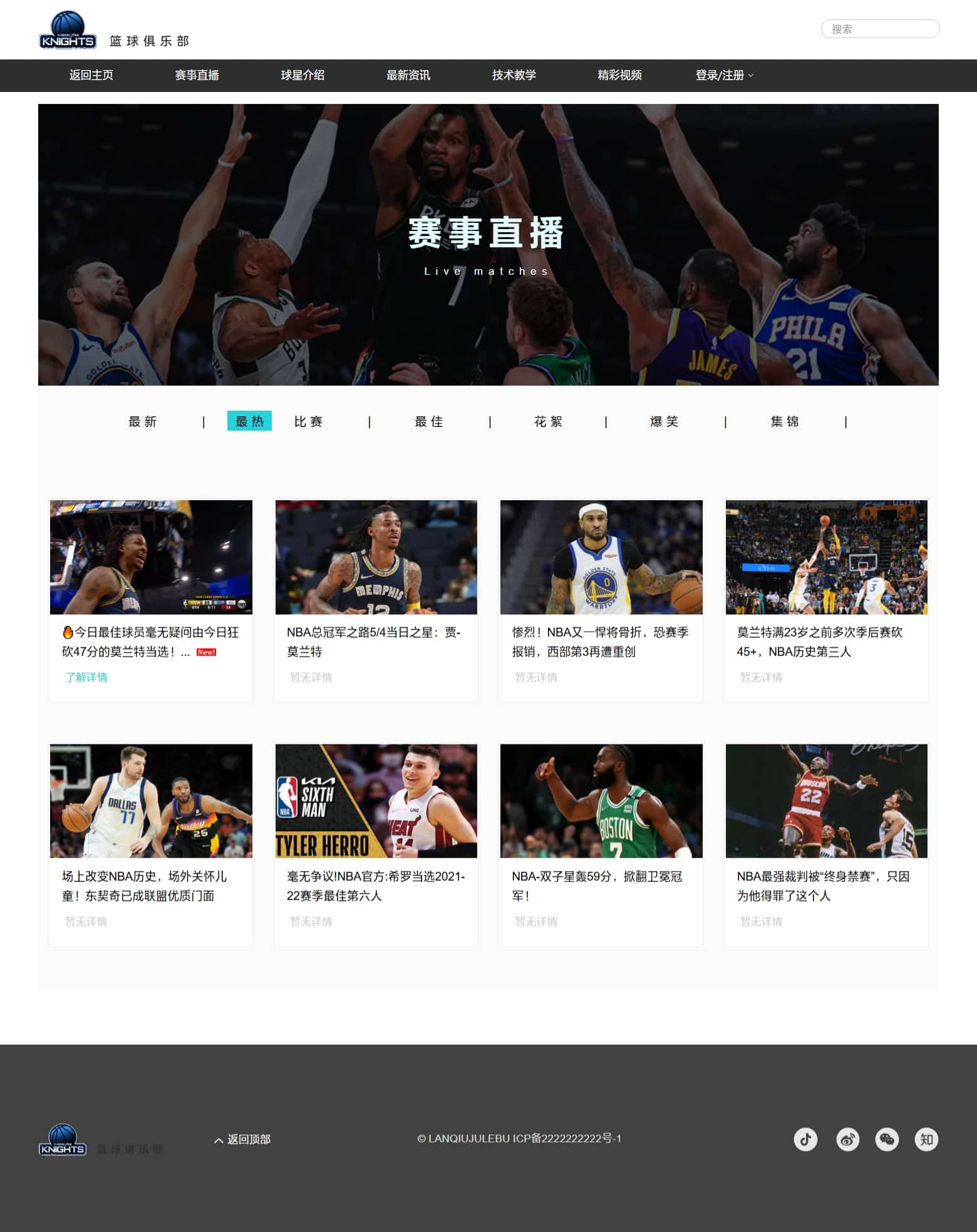
Task: Open the 球星介绍 nav item
Action: [x=302, y=75]
